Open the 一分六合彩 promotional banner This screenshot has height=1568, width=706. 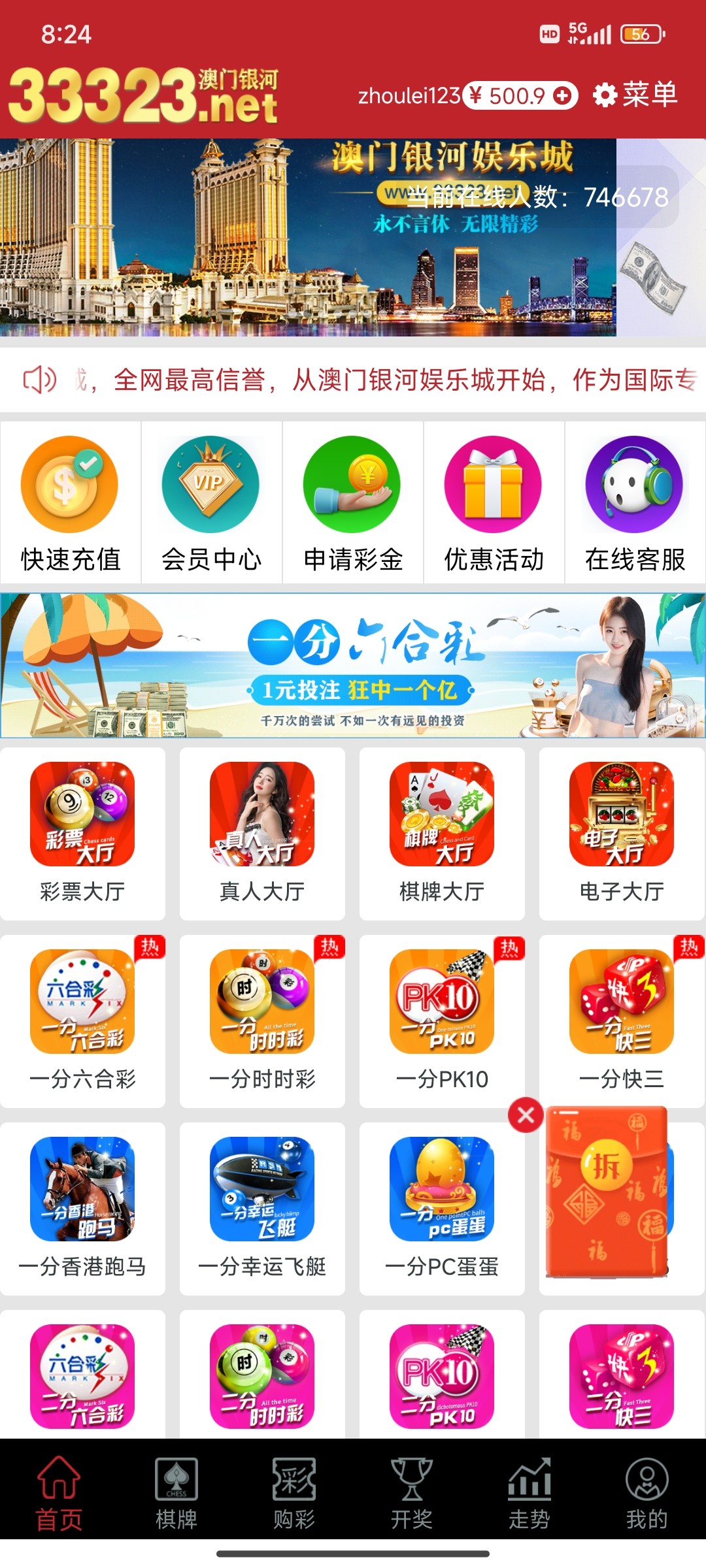[x=353, y=665]
